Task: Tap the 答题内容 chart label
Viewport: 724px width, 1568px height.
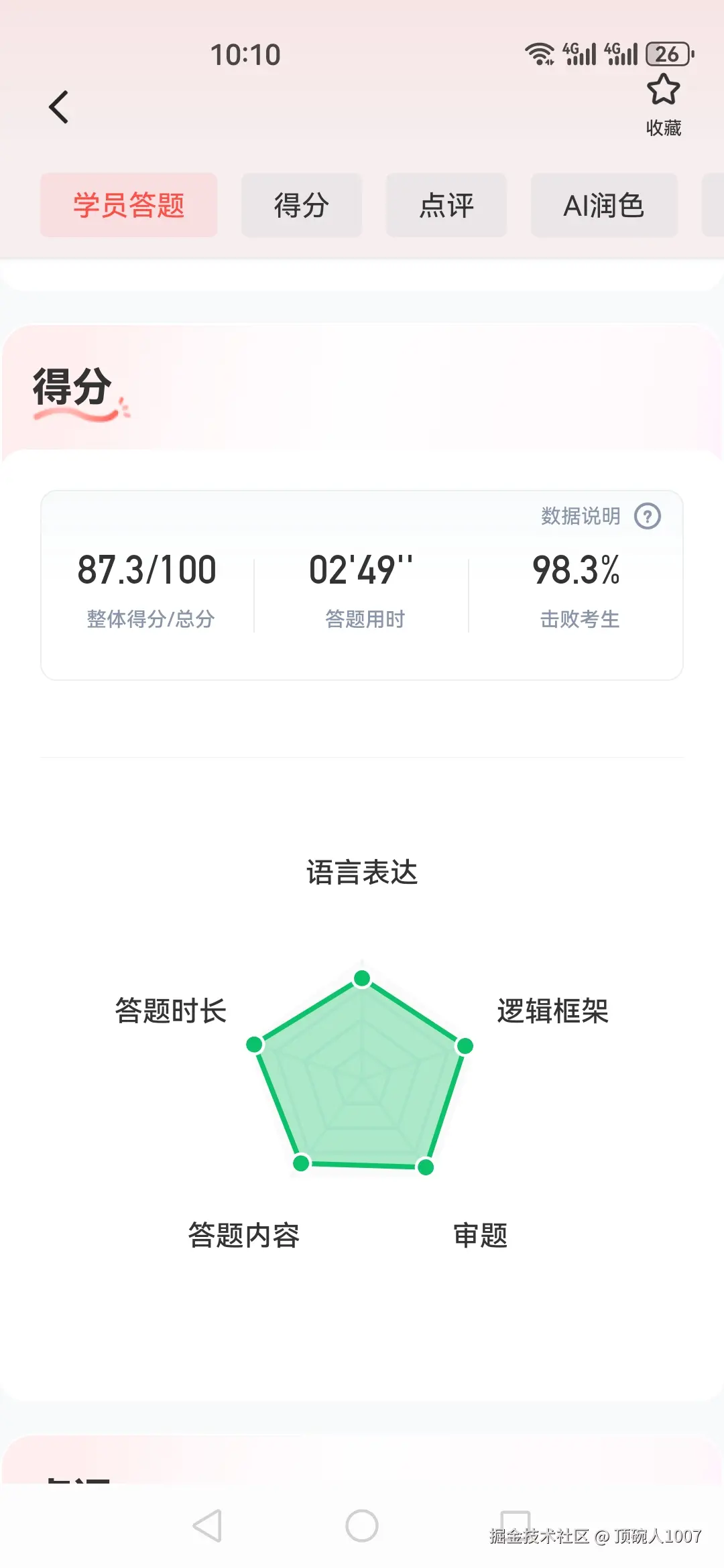Action: pyautogui.click(x=244, y=1235)
